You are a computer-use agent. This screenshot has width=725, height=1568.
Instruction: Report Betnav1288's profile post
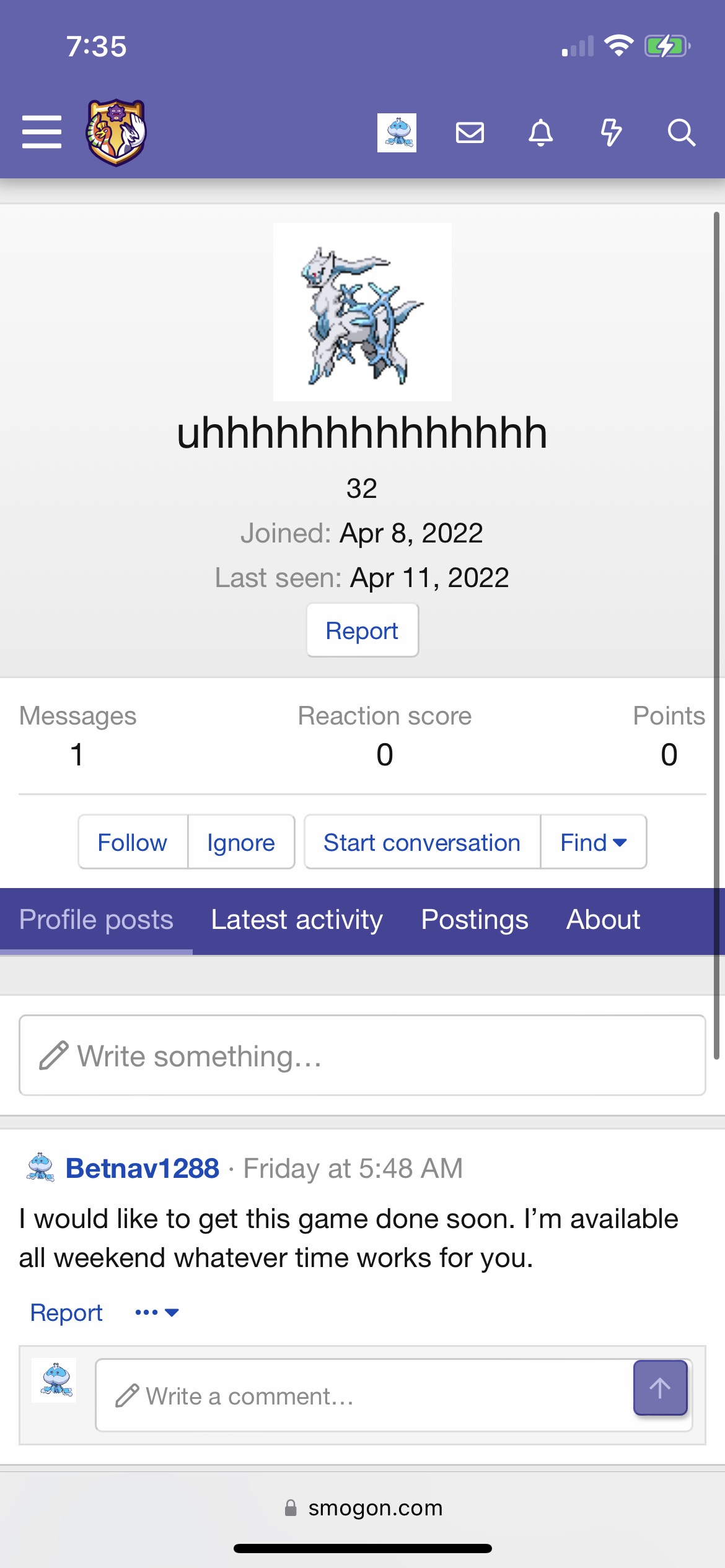(66, 1312)
